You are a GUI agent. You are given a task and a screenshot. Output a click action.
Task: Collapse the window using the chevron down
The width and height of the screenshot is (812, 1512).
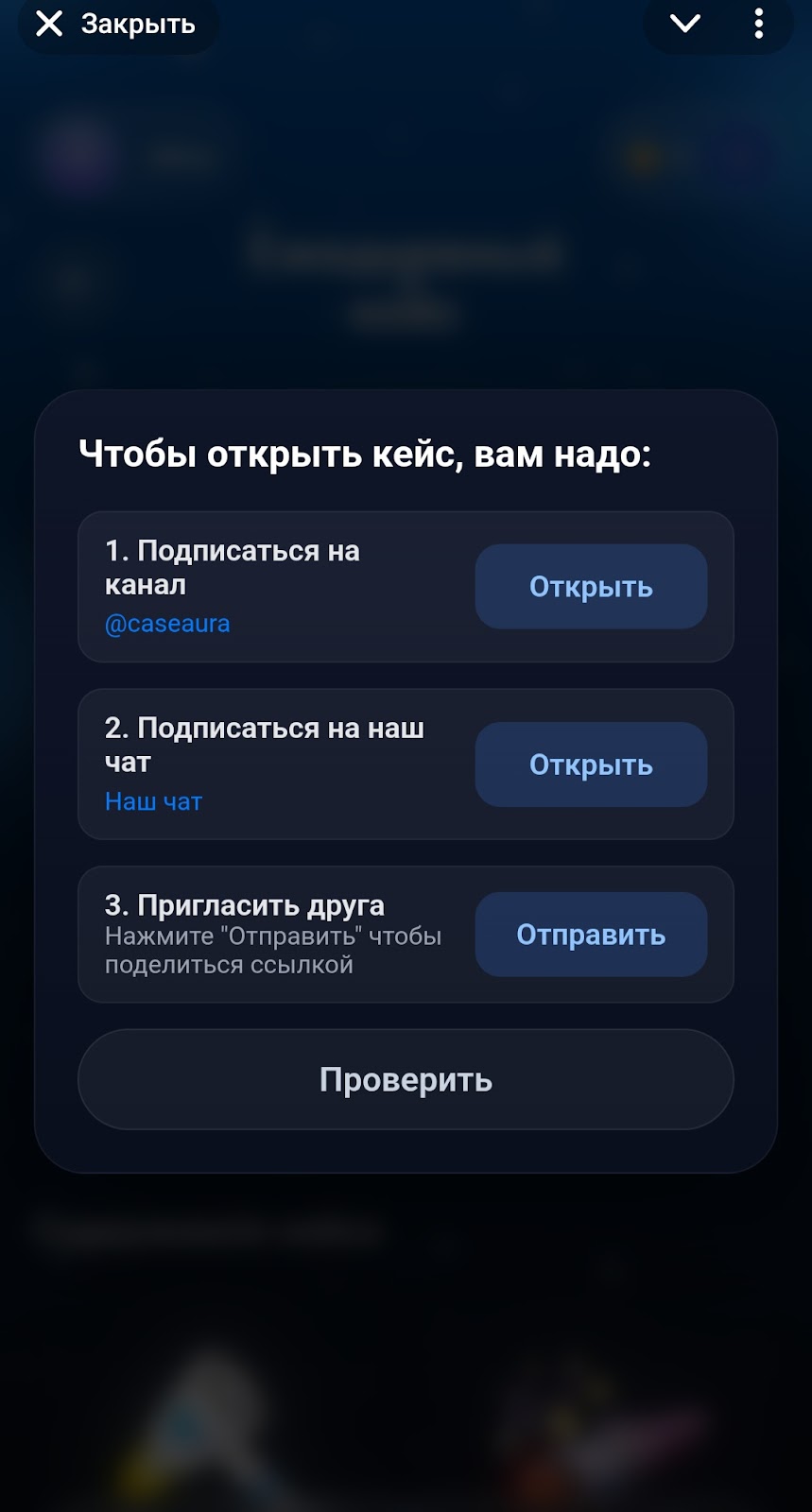coord(684,24)
